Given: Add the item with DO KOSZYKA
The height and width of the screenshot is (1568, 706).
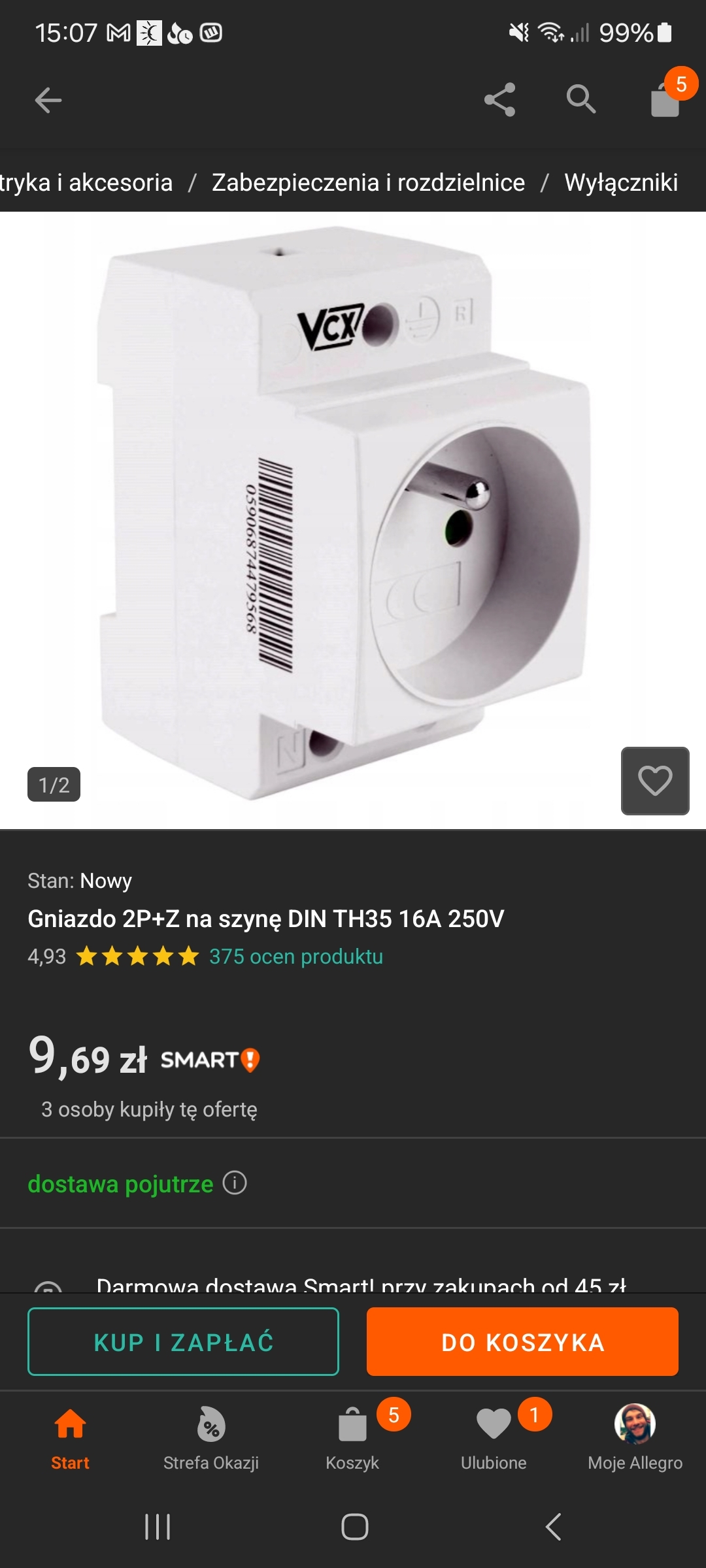Looking at the screenshot, I should pyautogui.click(x=522, y=1342).
